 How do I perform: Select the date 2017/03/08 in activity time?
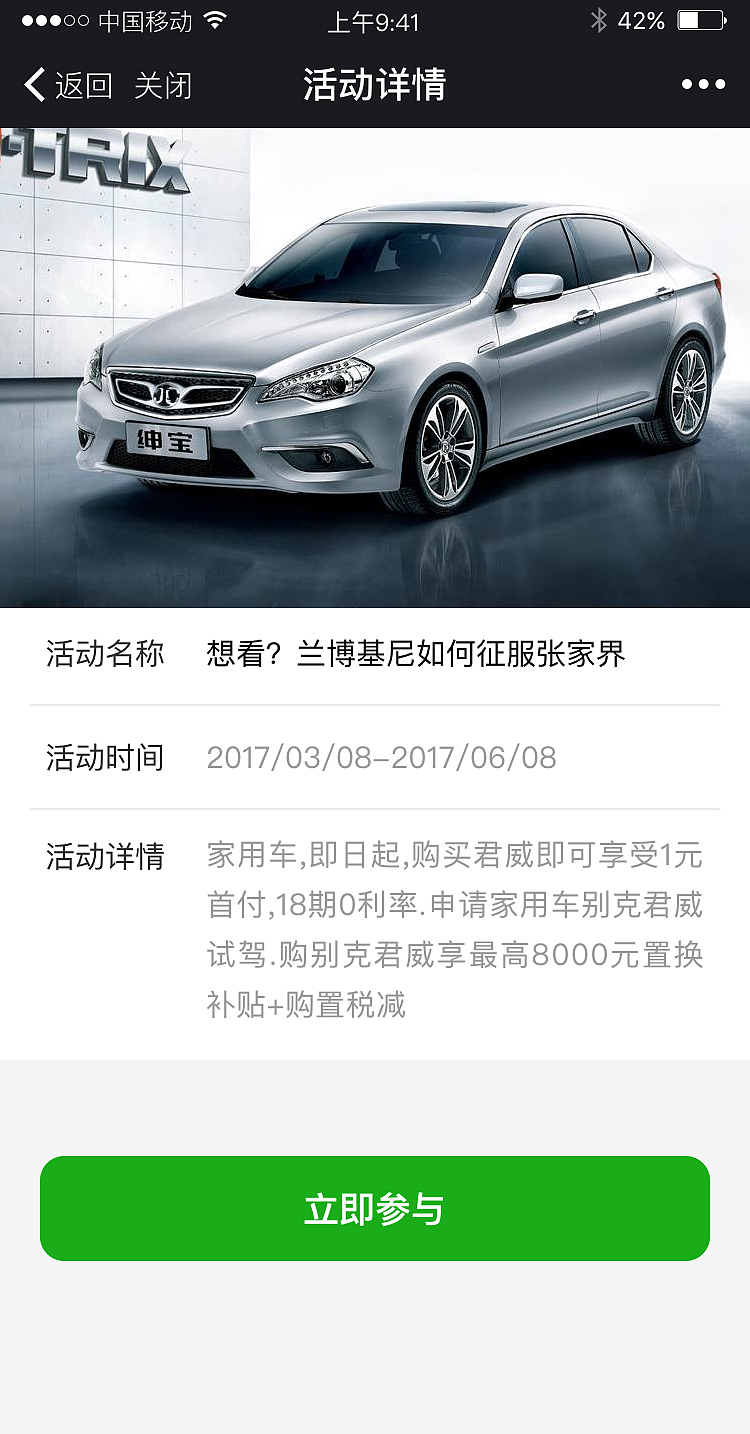[x=288, y=757]
